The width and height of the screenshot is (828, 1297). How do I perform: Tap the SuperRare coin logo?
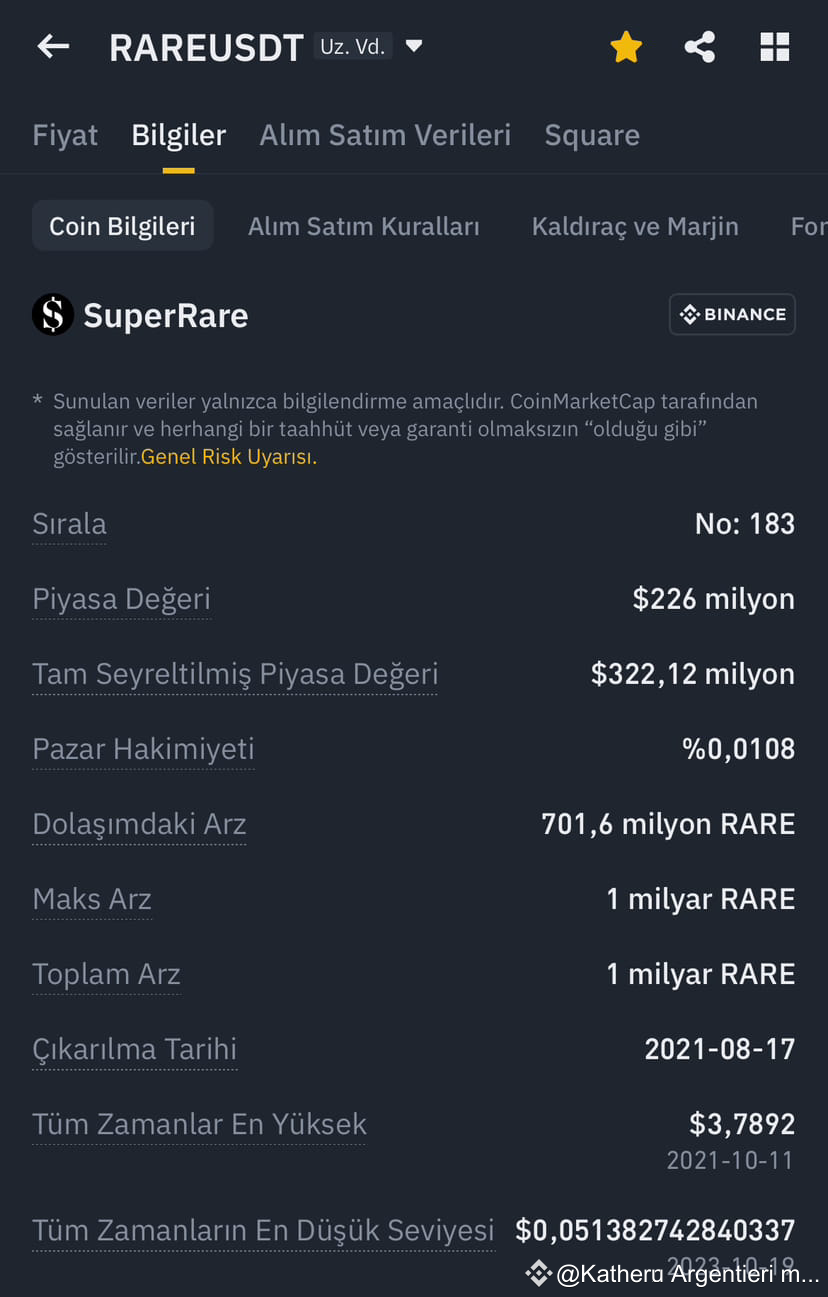[52, 314]
